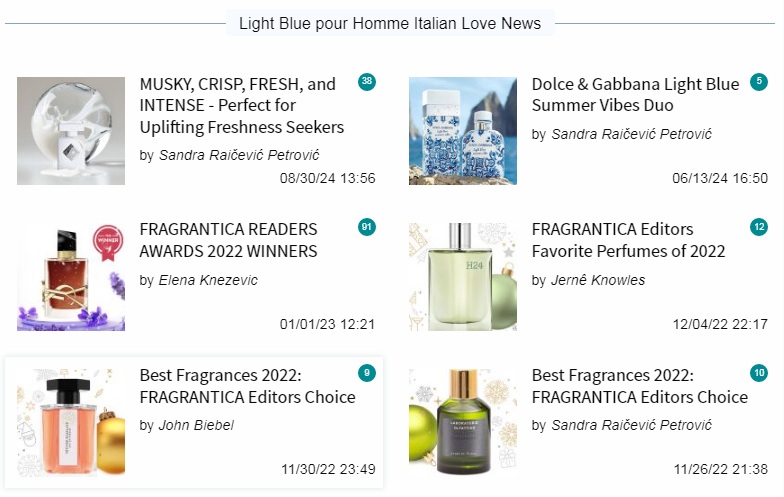Open Best Fragrances 2022 article by John Biebel
The height and width of the screenshot is (497, 784).
247,386
